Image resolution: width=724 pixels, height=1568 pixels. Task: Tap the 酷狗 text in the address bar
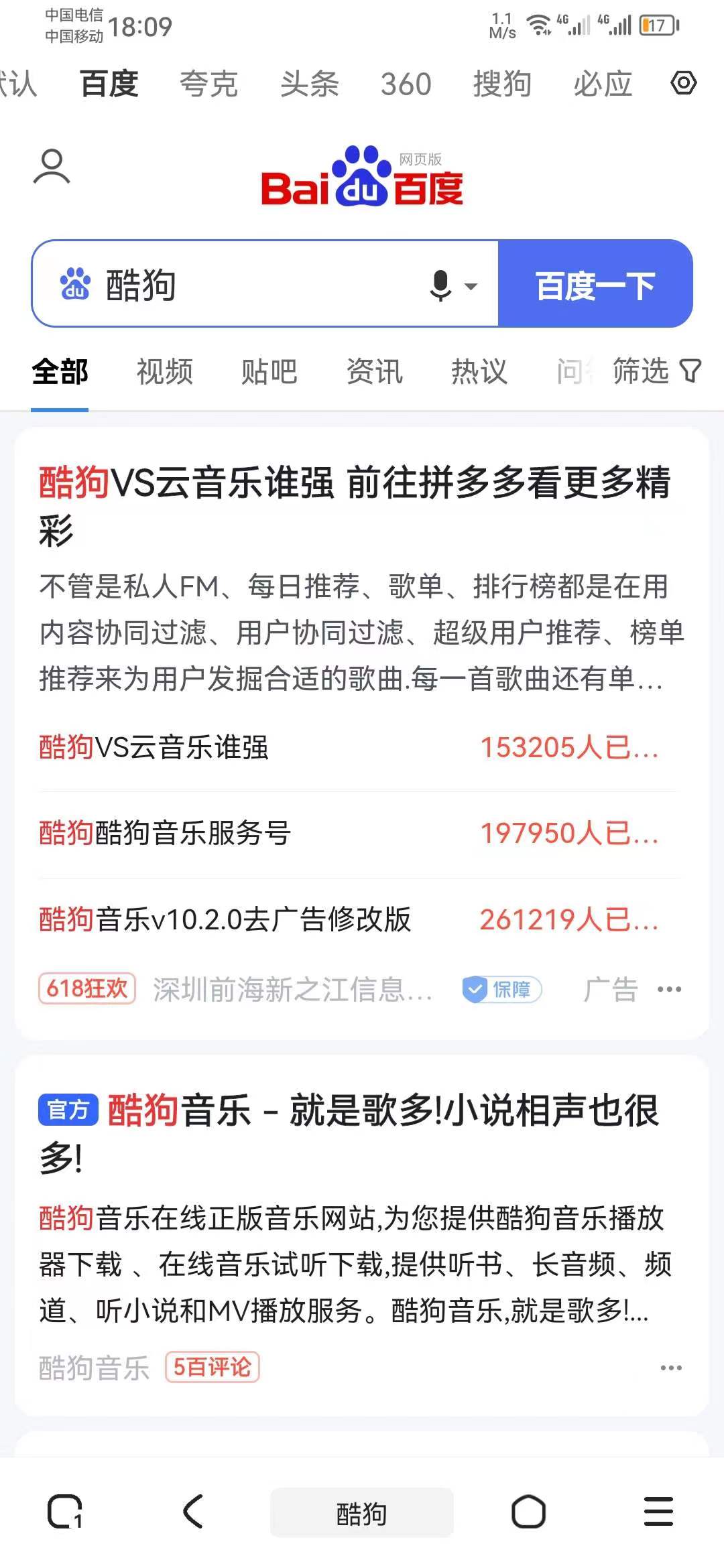361,1512
